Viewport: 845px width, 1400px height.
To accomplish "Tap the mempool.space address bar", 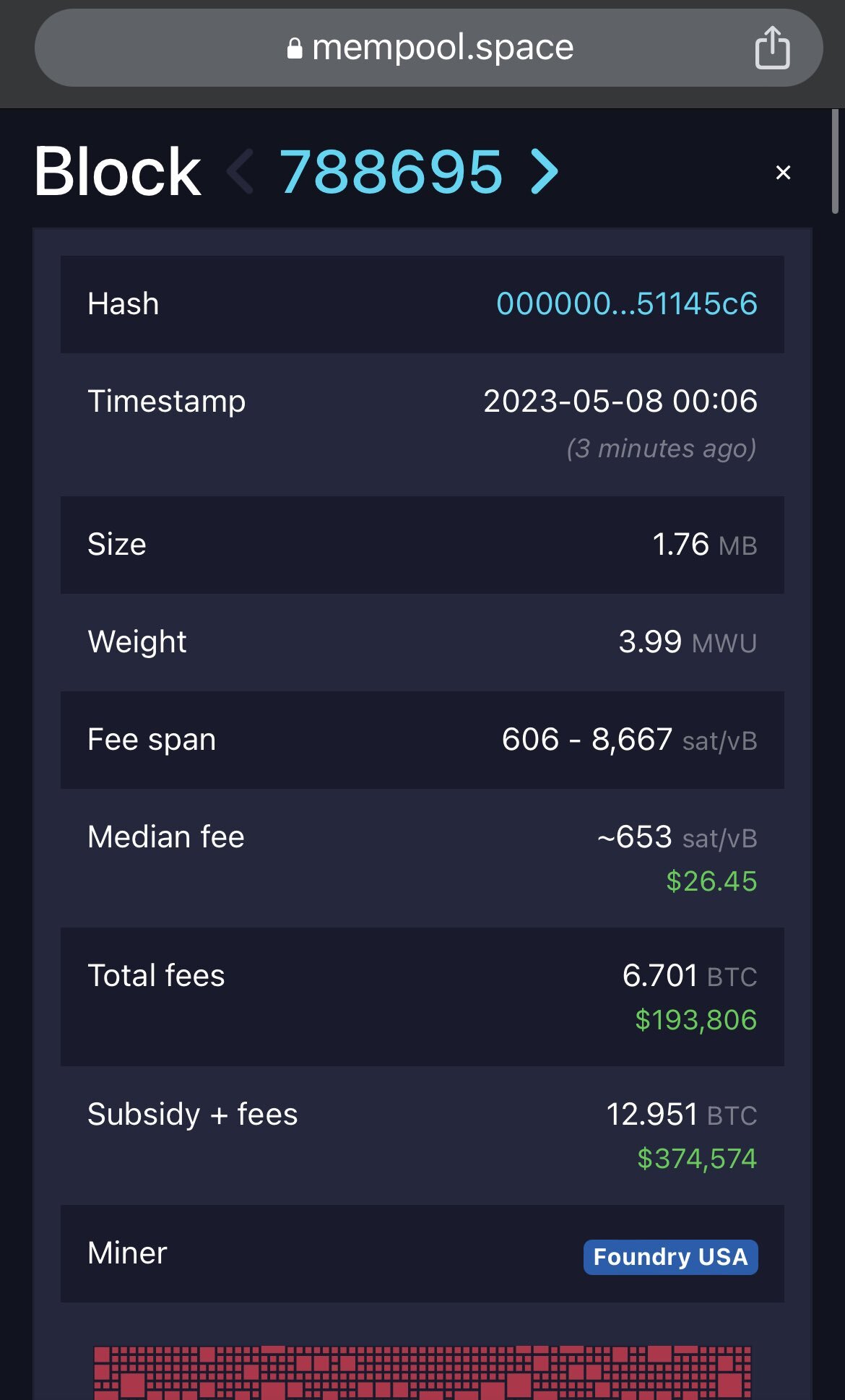I will coord(429,48).
